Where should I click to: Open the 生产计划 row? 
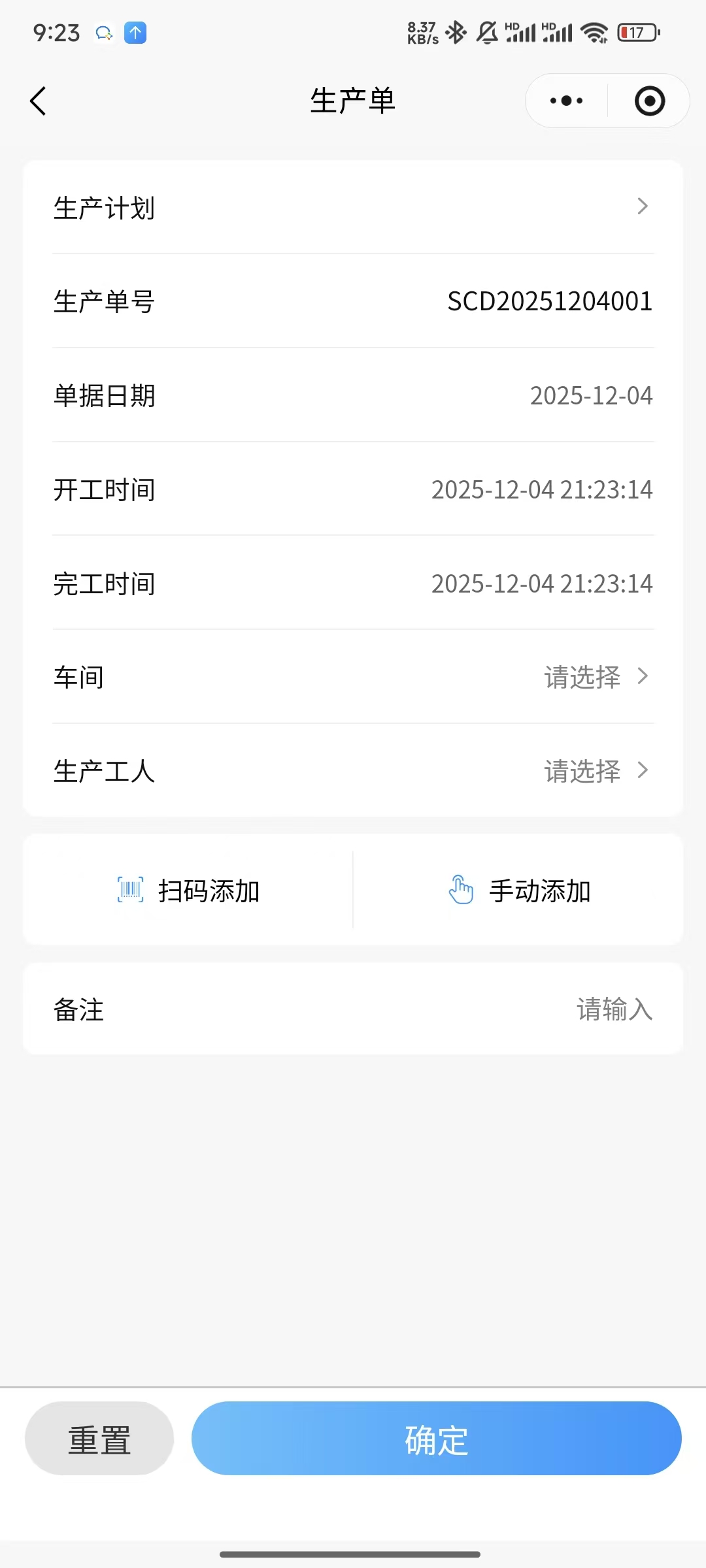pos(353,207)
